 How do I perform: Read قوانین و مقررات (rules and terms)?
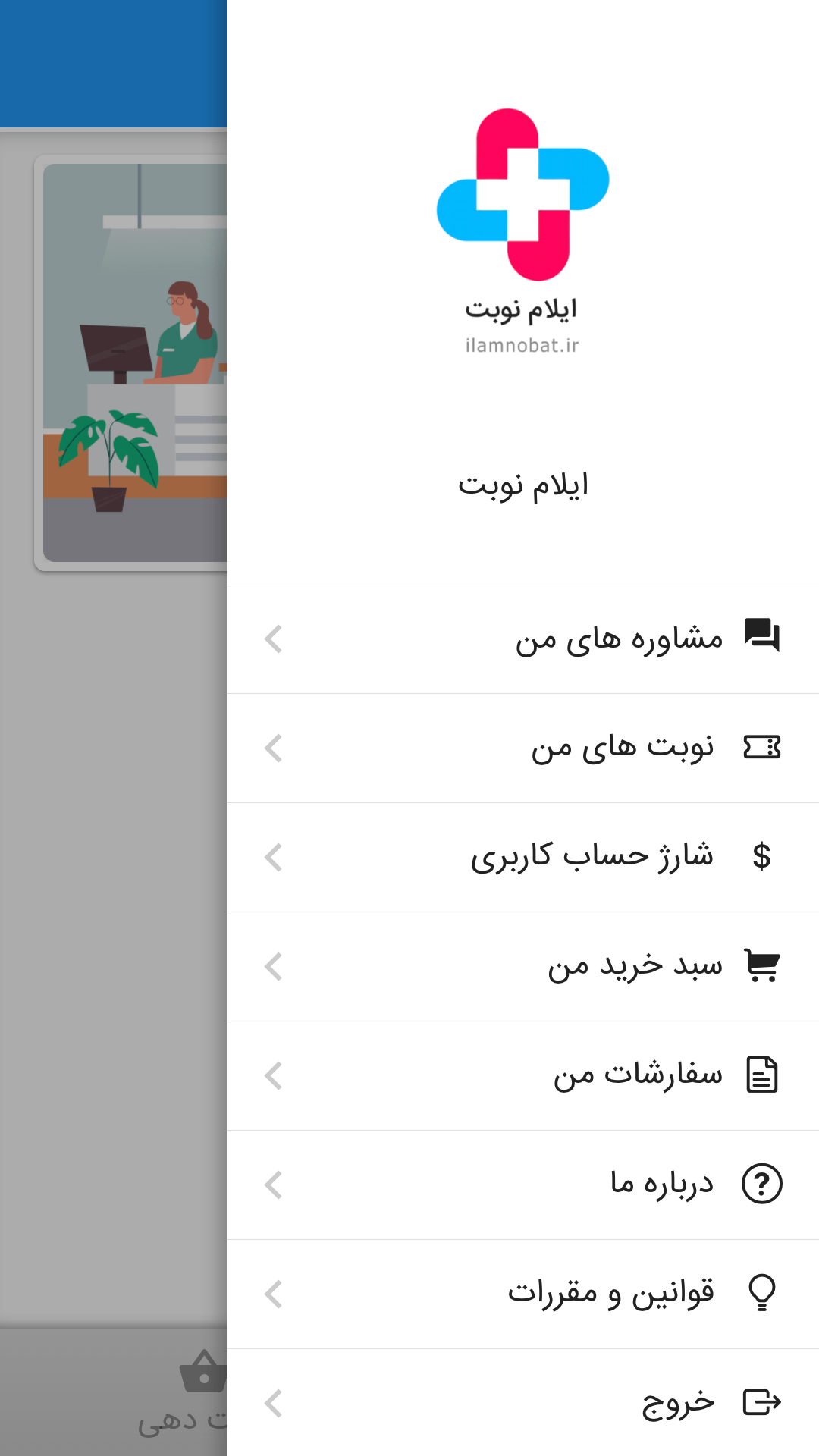610,1294
